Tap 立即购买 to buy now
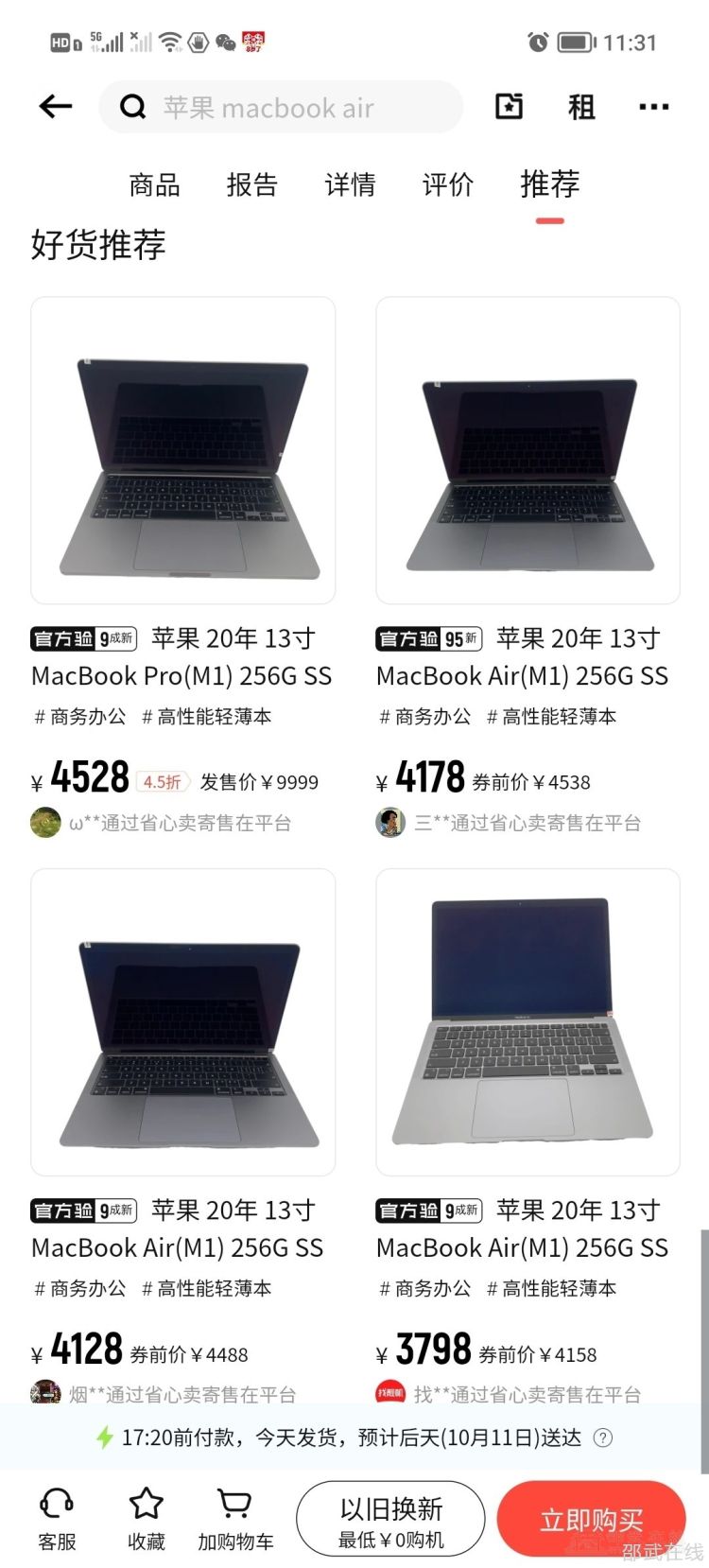709x1568 pixels. (591, 1520)
